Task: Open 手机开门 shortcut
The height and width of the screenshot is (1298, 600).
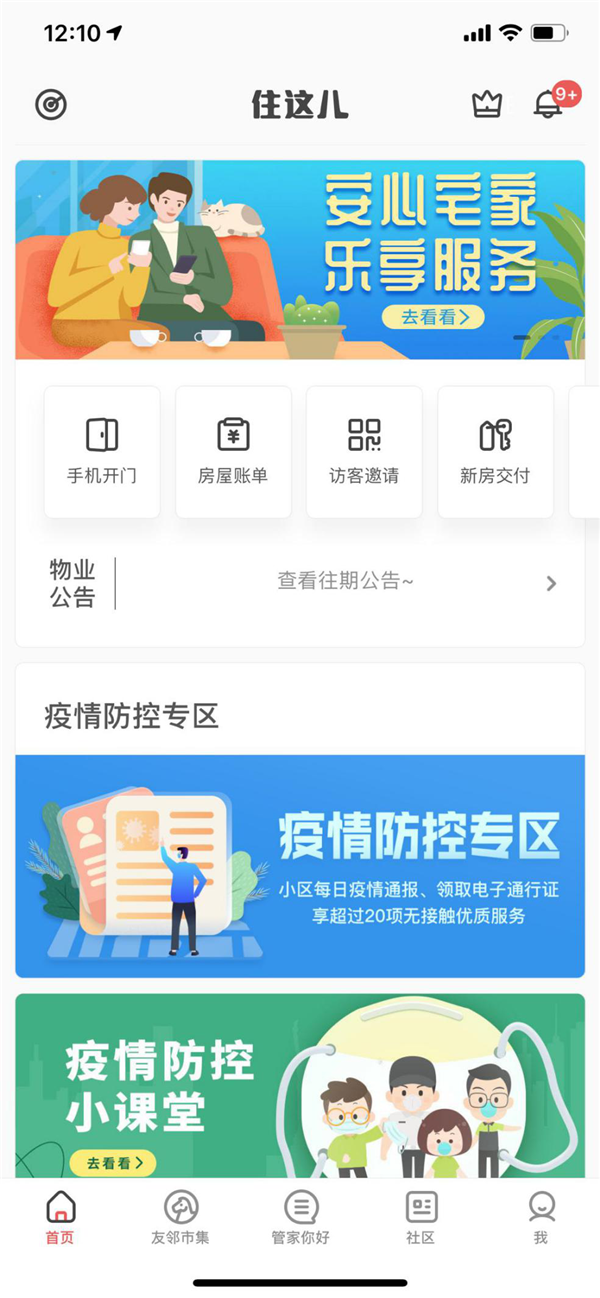Action: (102, 452)
